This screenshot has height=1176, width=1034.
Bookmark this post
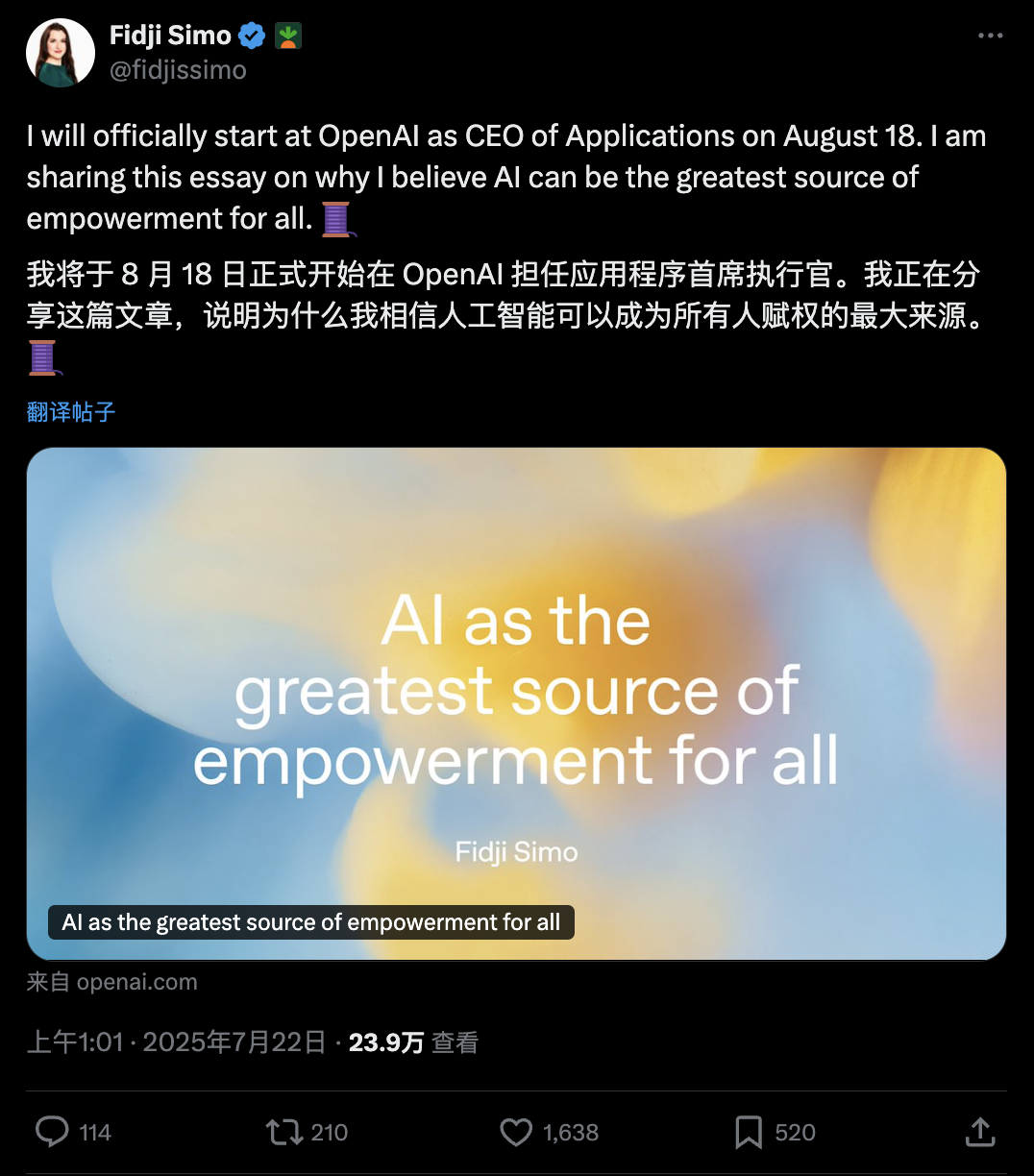point(749,1132)
